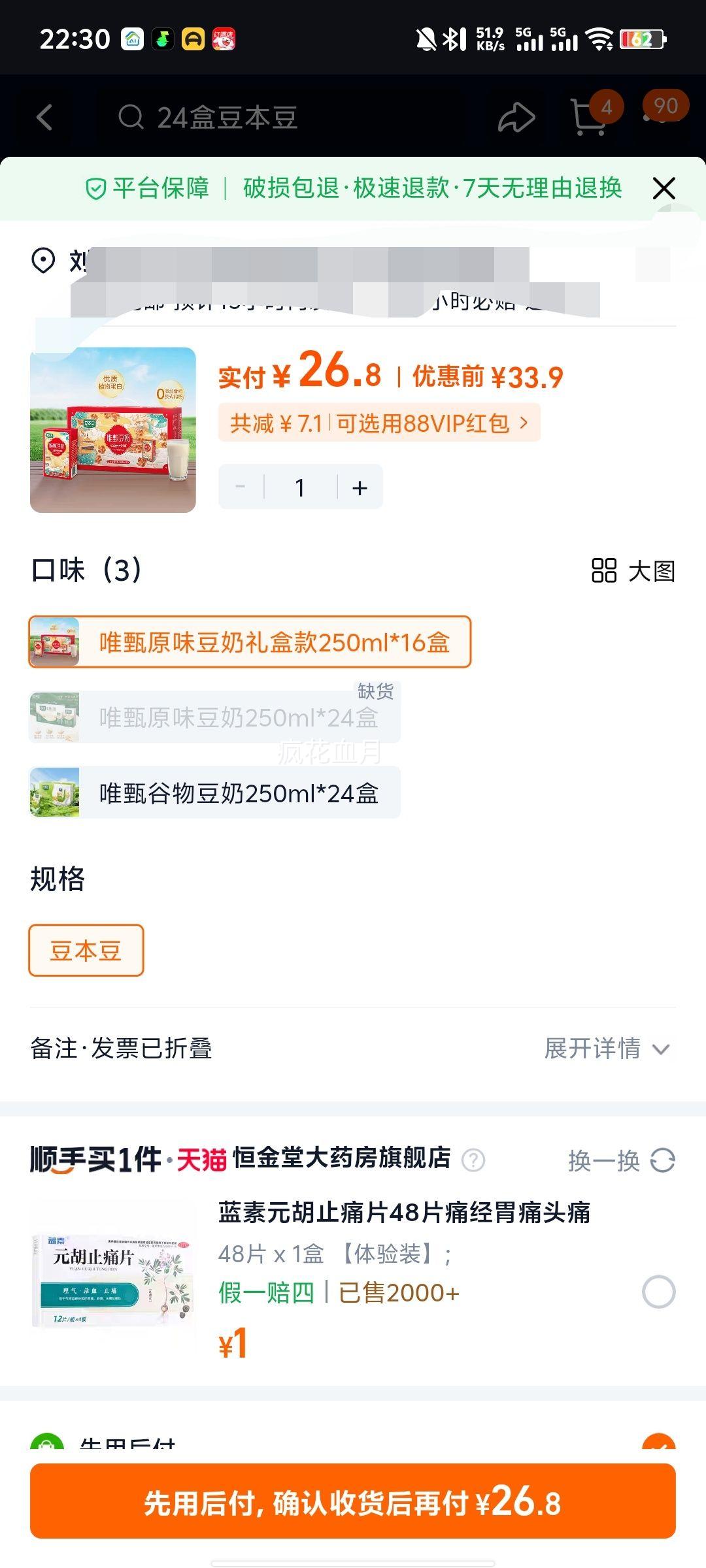Screen dimensions: 706x1568
Task: Tap the share arrow icon
Action: (516, 118)
